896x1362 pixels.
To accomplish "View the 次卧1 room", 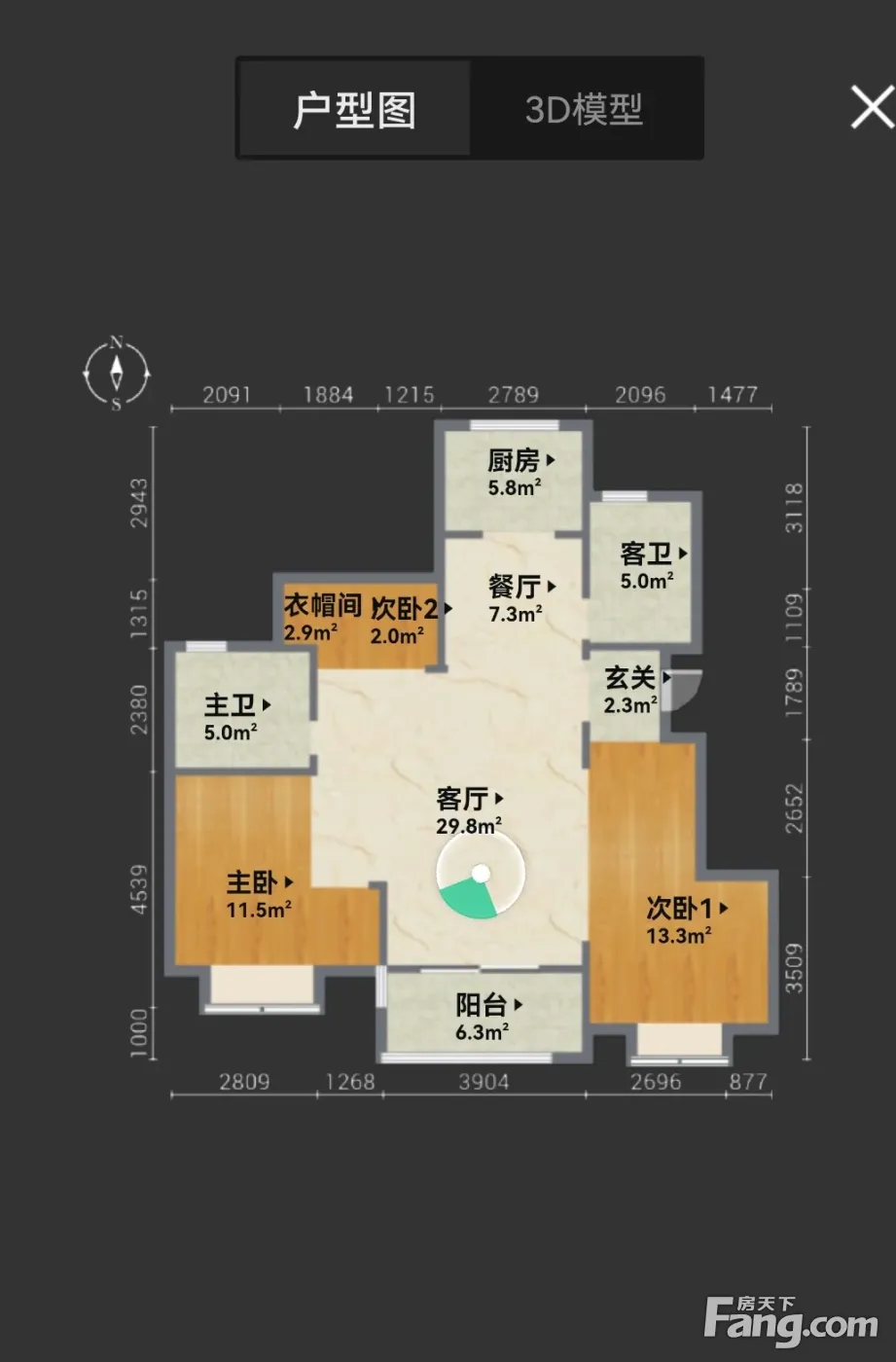I will pos(687,909).
